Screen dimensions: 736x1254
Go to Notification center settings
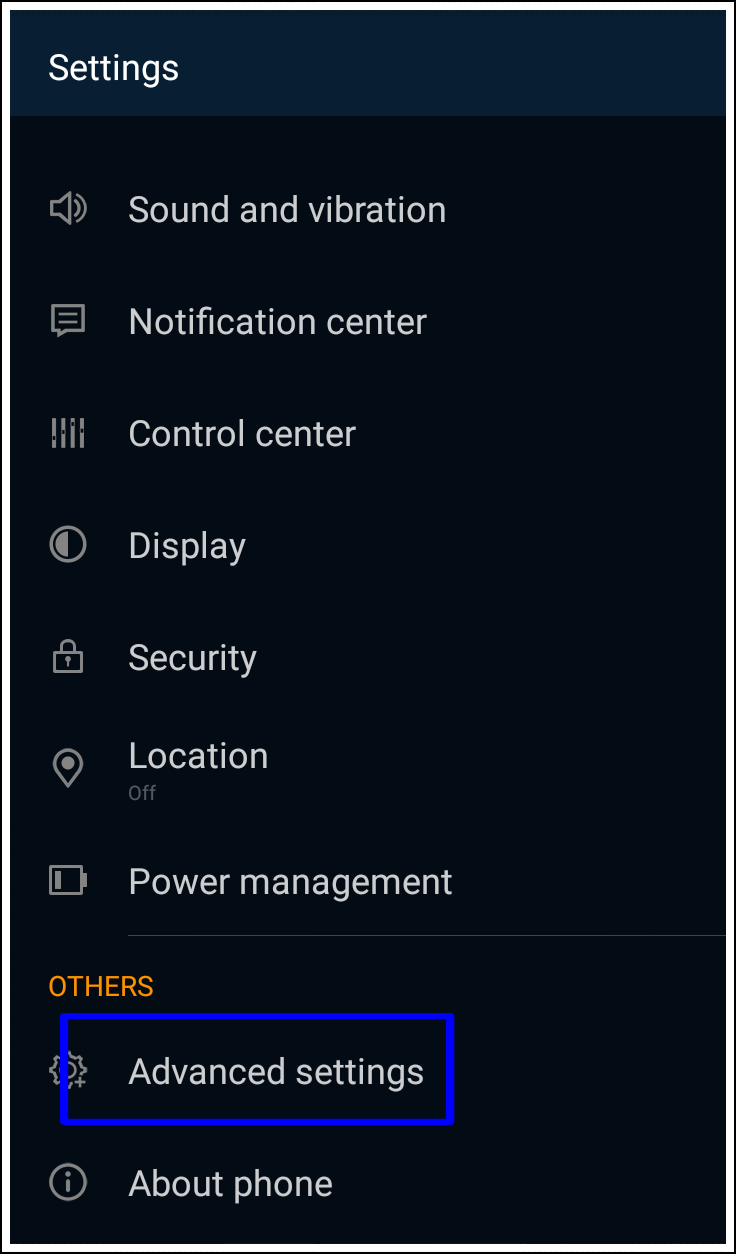point(277,322)
